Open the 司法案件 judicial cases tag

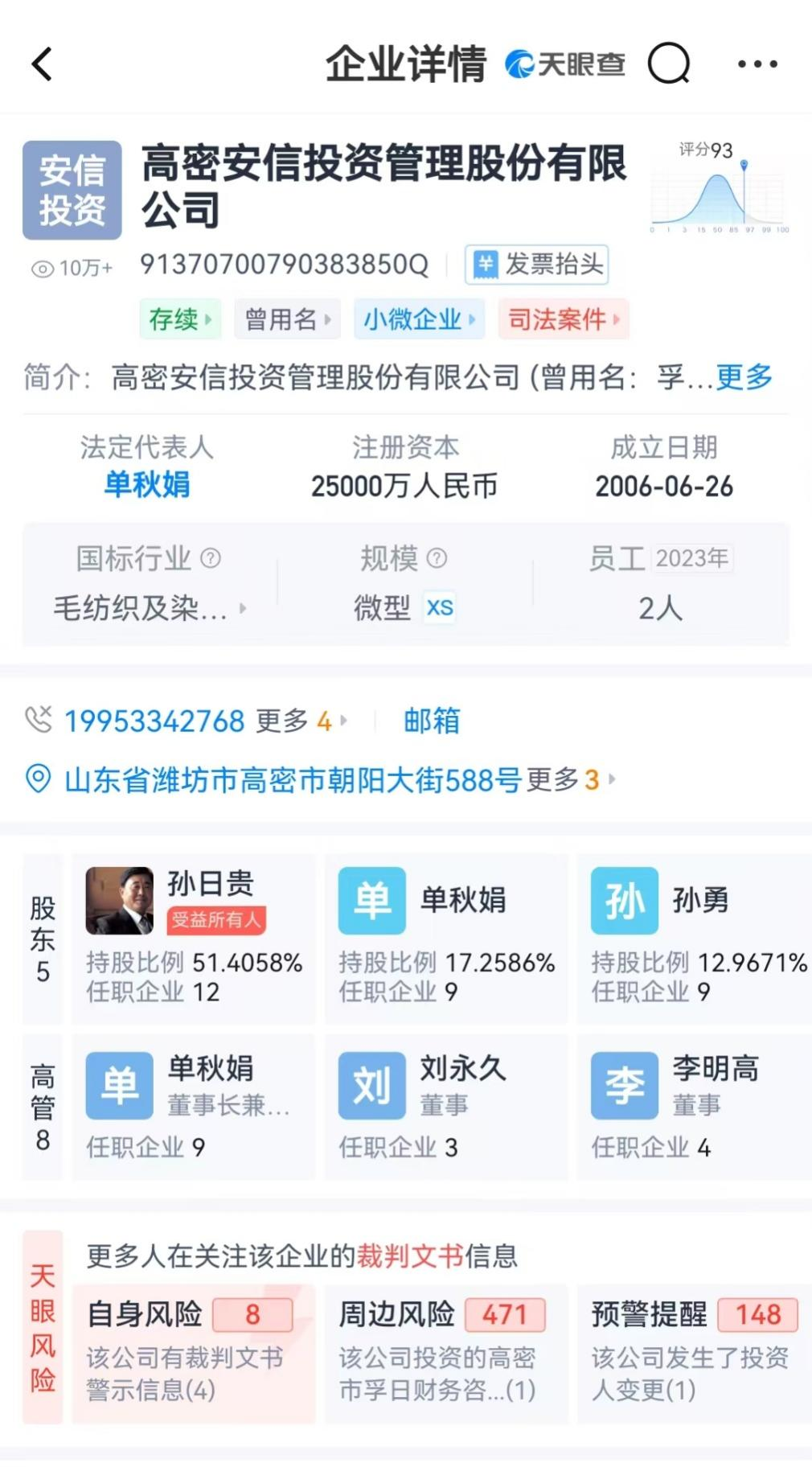coord(564,318)
